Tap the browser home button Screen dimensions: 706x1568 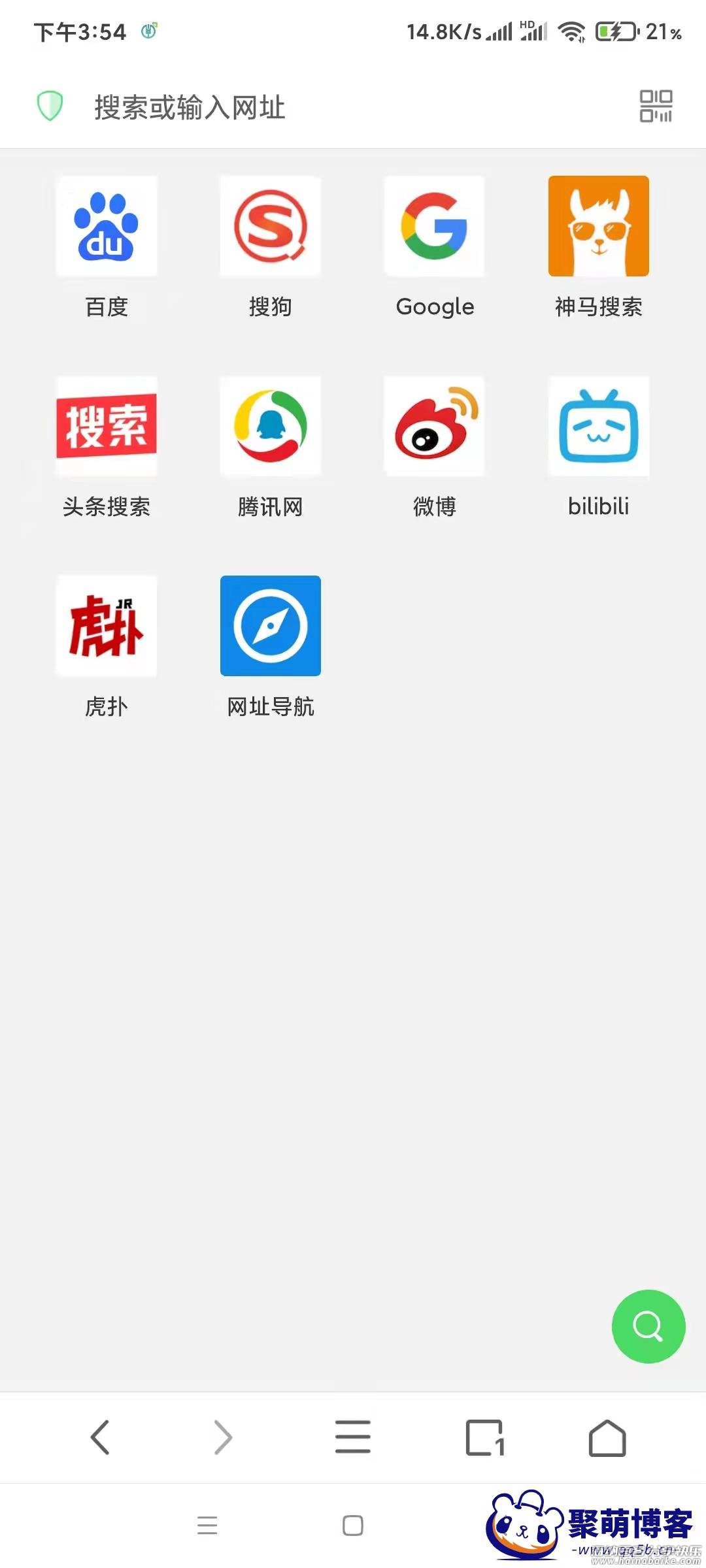607,1438
